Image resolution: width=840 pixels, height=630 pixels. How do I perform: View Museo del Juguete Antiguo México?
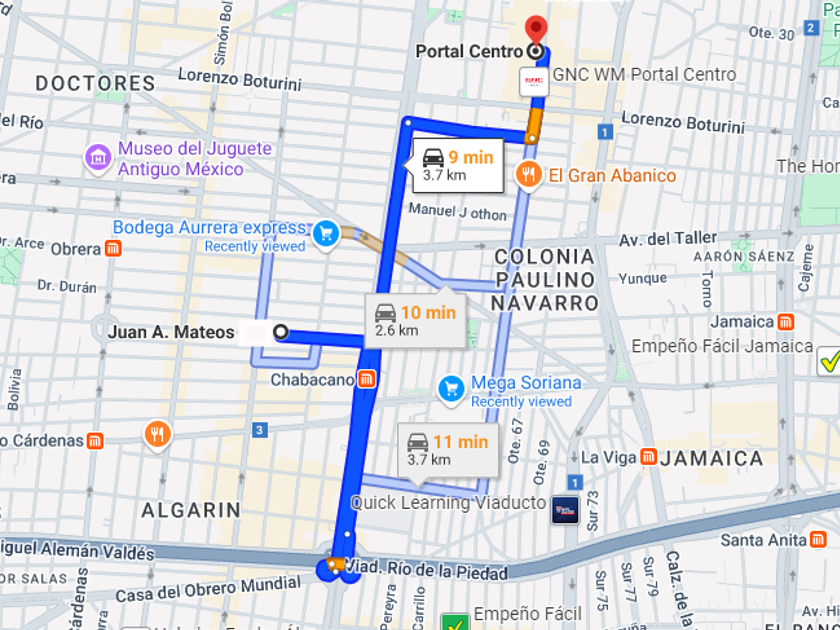98,159
